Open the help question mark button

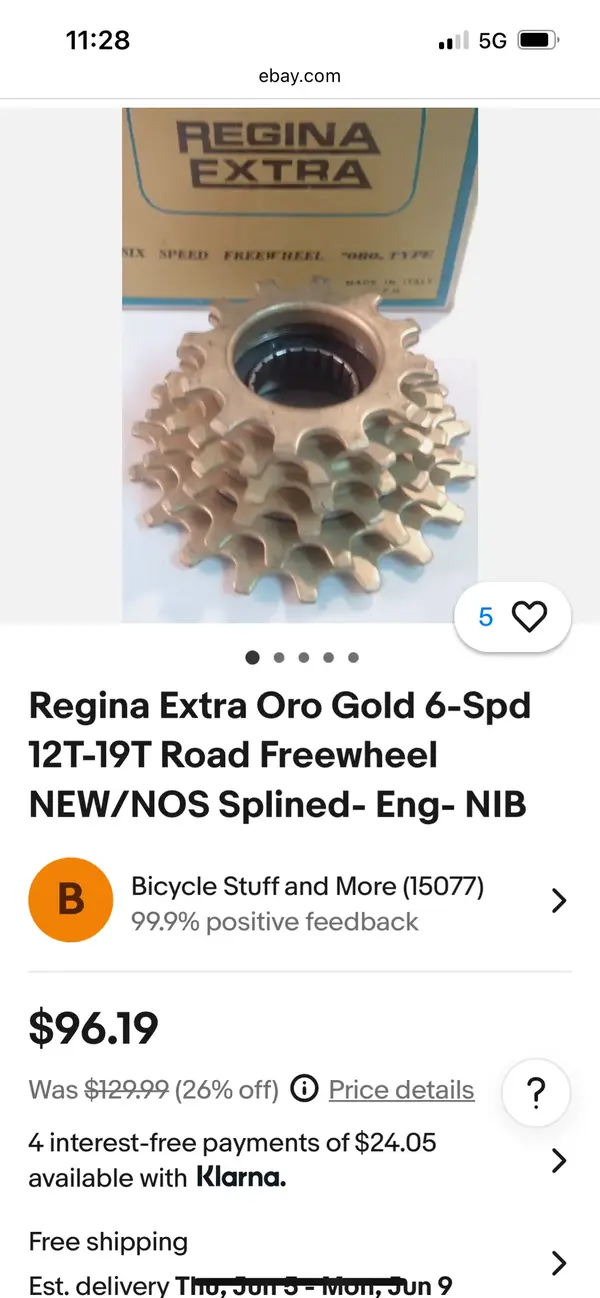pos(535,1091)
